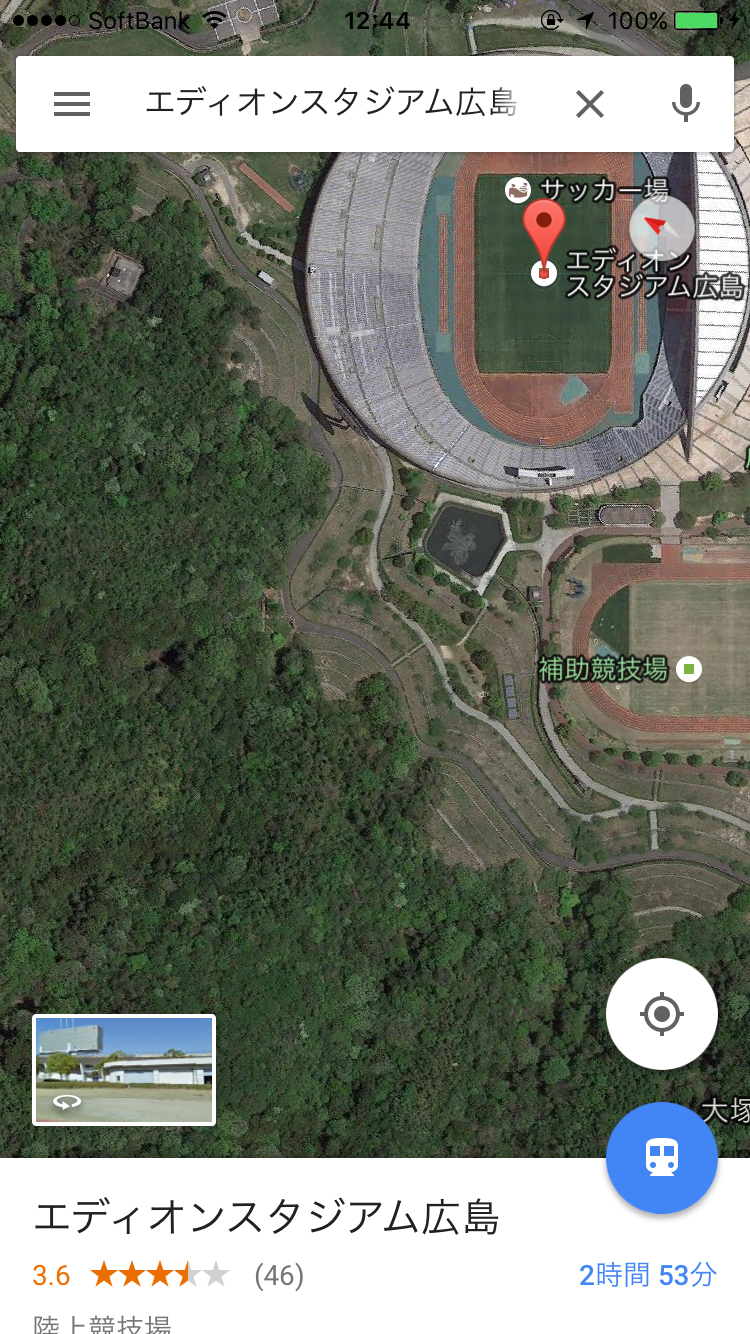750x1334 pixels.
Task: Expand the エディオンスタジアム広島 place card
Action: click(266, 1218)
